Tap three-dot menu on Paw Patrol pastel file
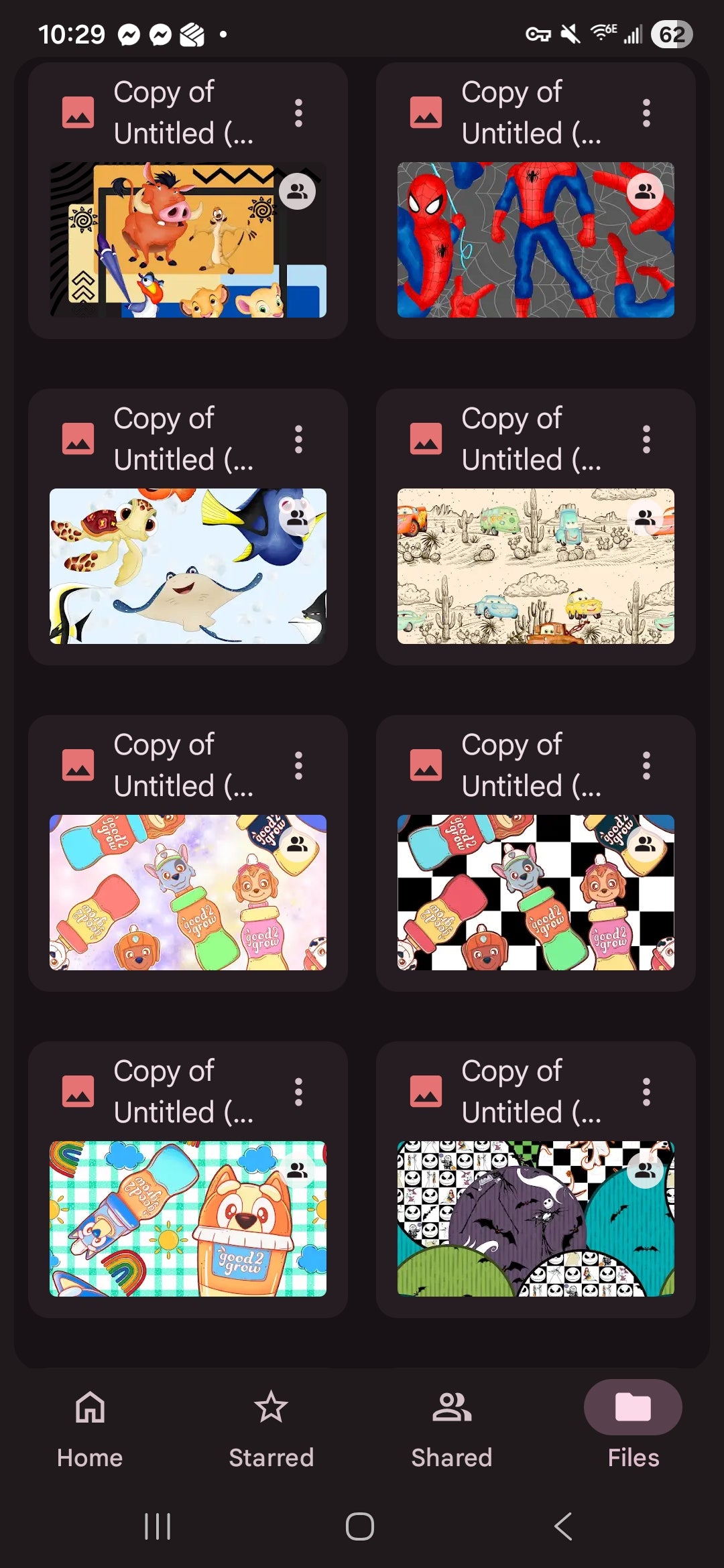This screenshot has width=724, height=1568. 299,766
